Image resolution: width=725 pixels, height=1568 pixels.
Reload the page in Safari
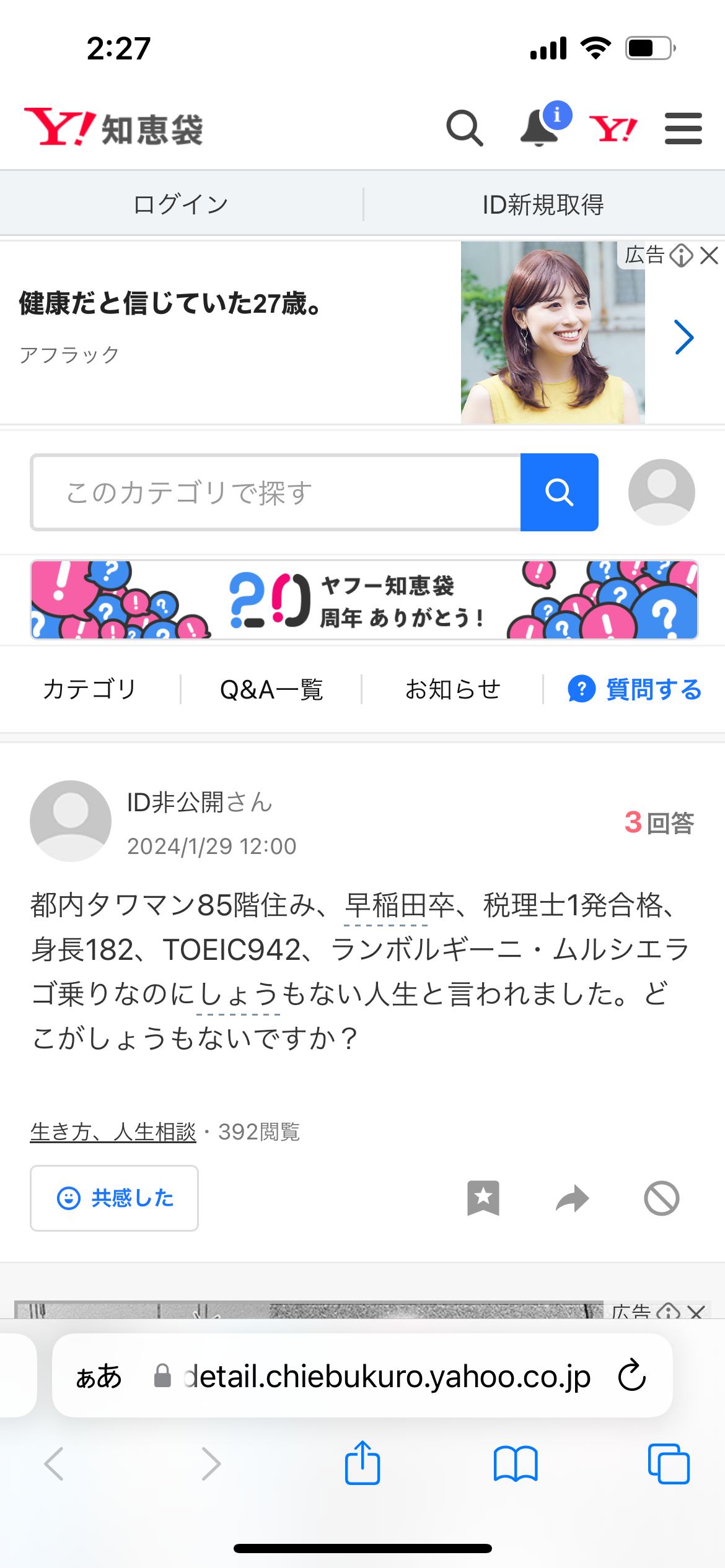[x=632, y=1375]
